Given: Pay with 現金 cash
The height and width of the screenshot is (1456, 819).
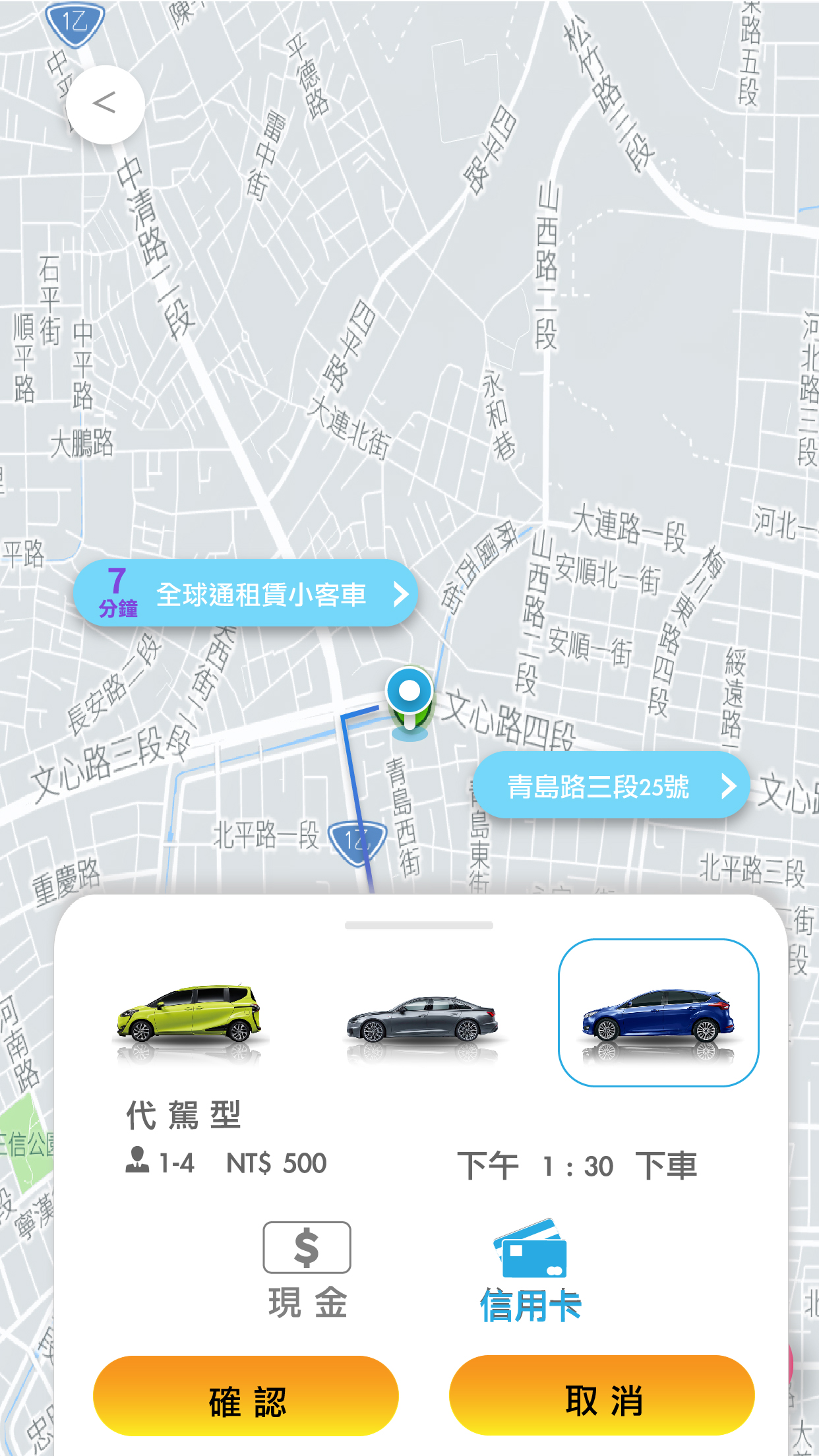Looking at the screenshot, I should pos(307,1269).
